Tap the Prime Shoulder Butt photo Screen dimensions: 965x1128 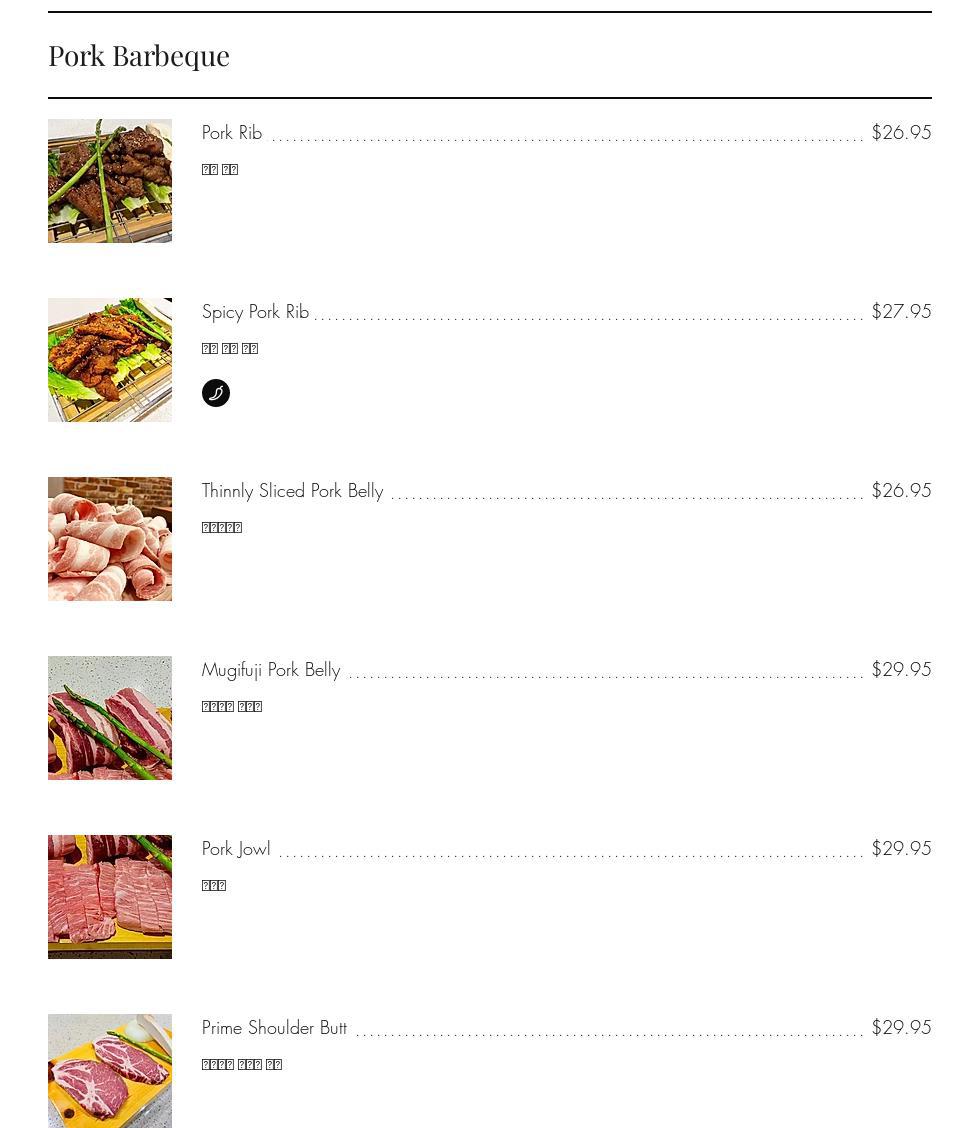110,1071
